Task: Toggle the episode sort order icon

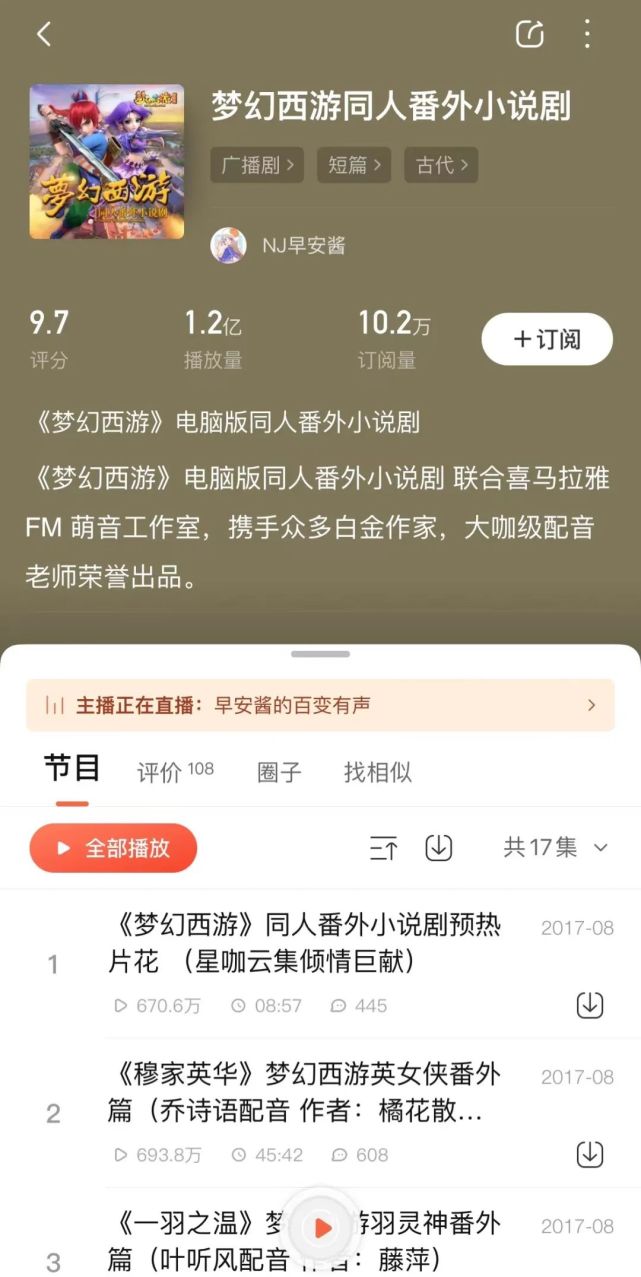Action: click(383, 848)
